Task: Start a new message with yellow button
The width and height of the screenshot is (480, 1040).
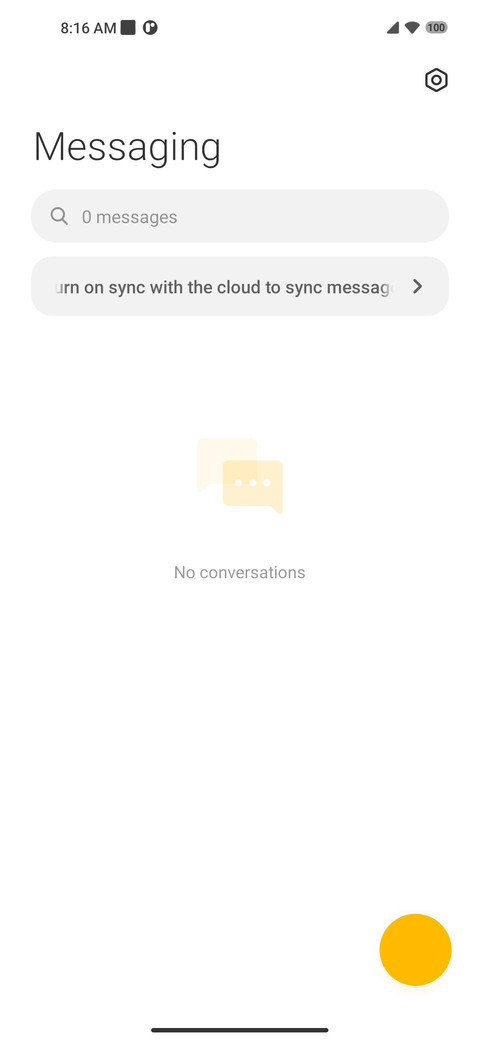Action: coord(416,950)
